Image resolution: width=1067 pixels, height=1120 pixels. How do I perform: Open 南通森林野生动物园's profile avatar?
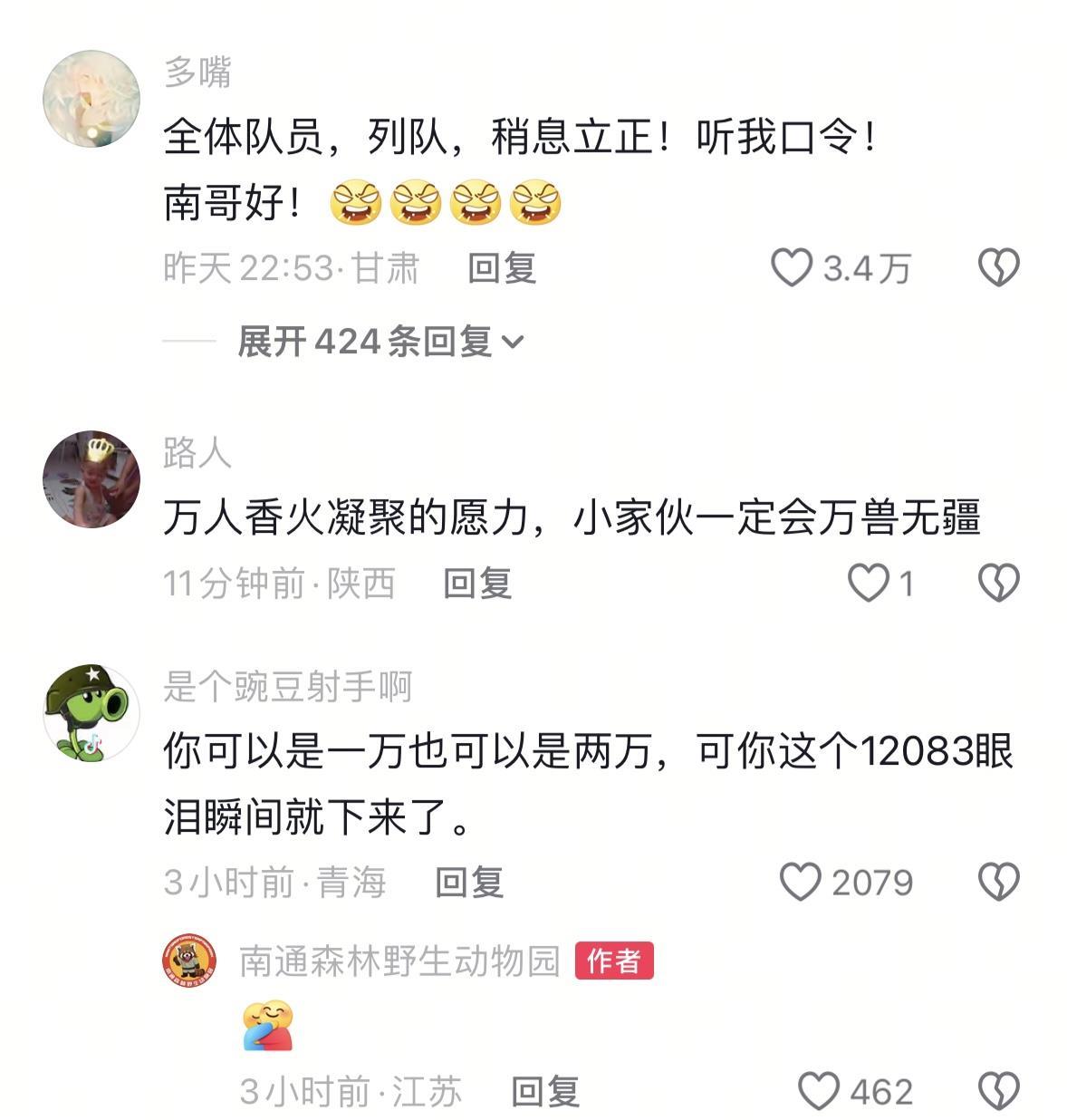coord(189,961)
